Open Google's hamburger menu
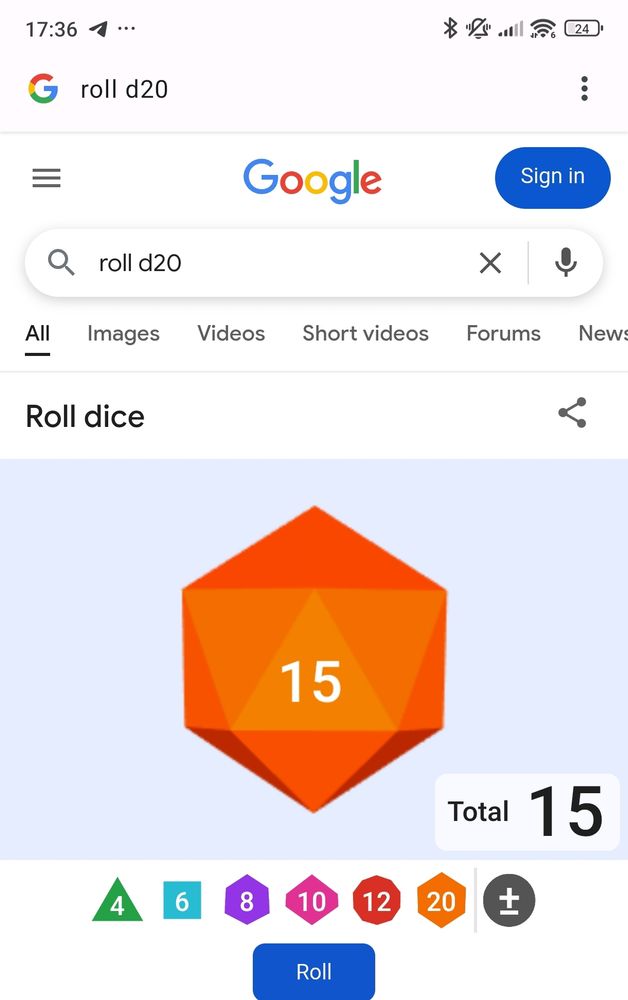This screenshot has height=1000, width=628. pos(47,179)
